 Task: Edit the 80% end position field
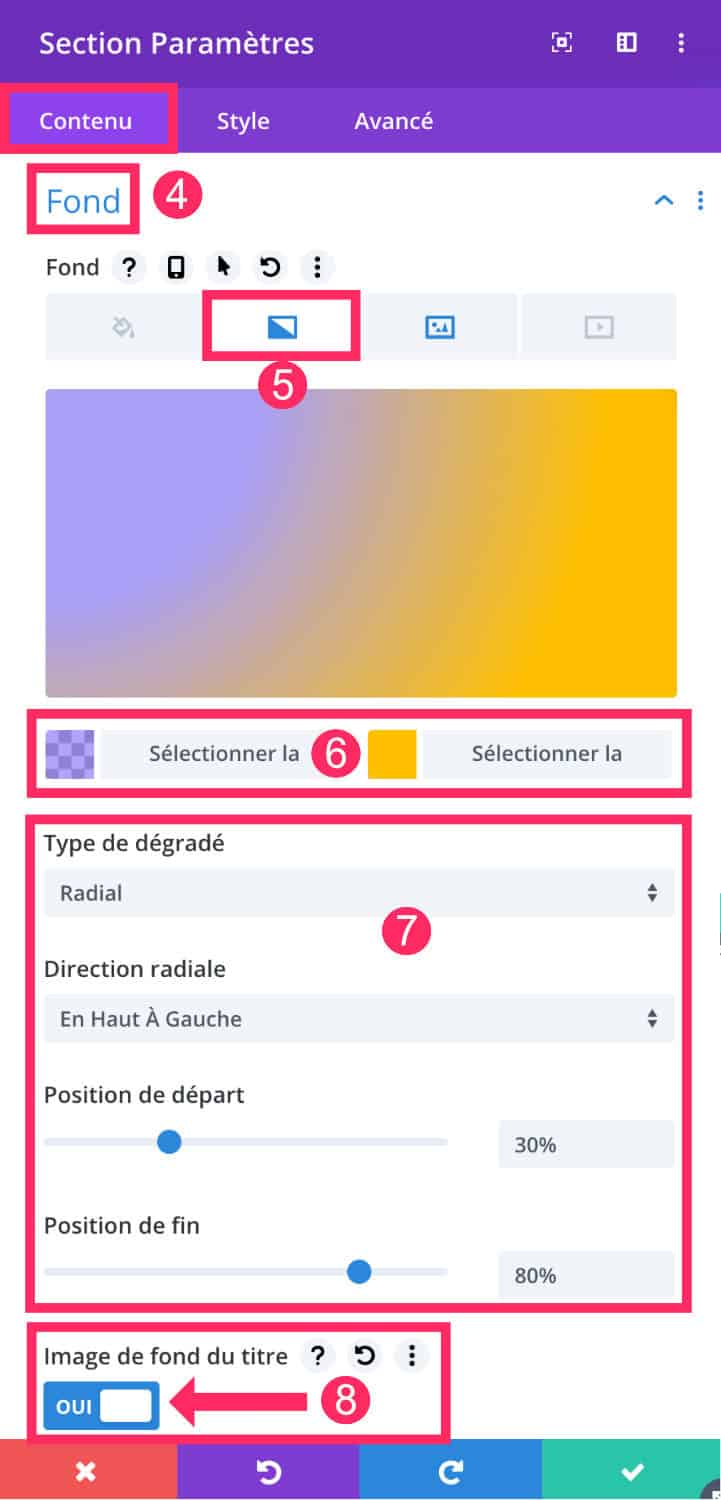click(x=586, y=1275)
